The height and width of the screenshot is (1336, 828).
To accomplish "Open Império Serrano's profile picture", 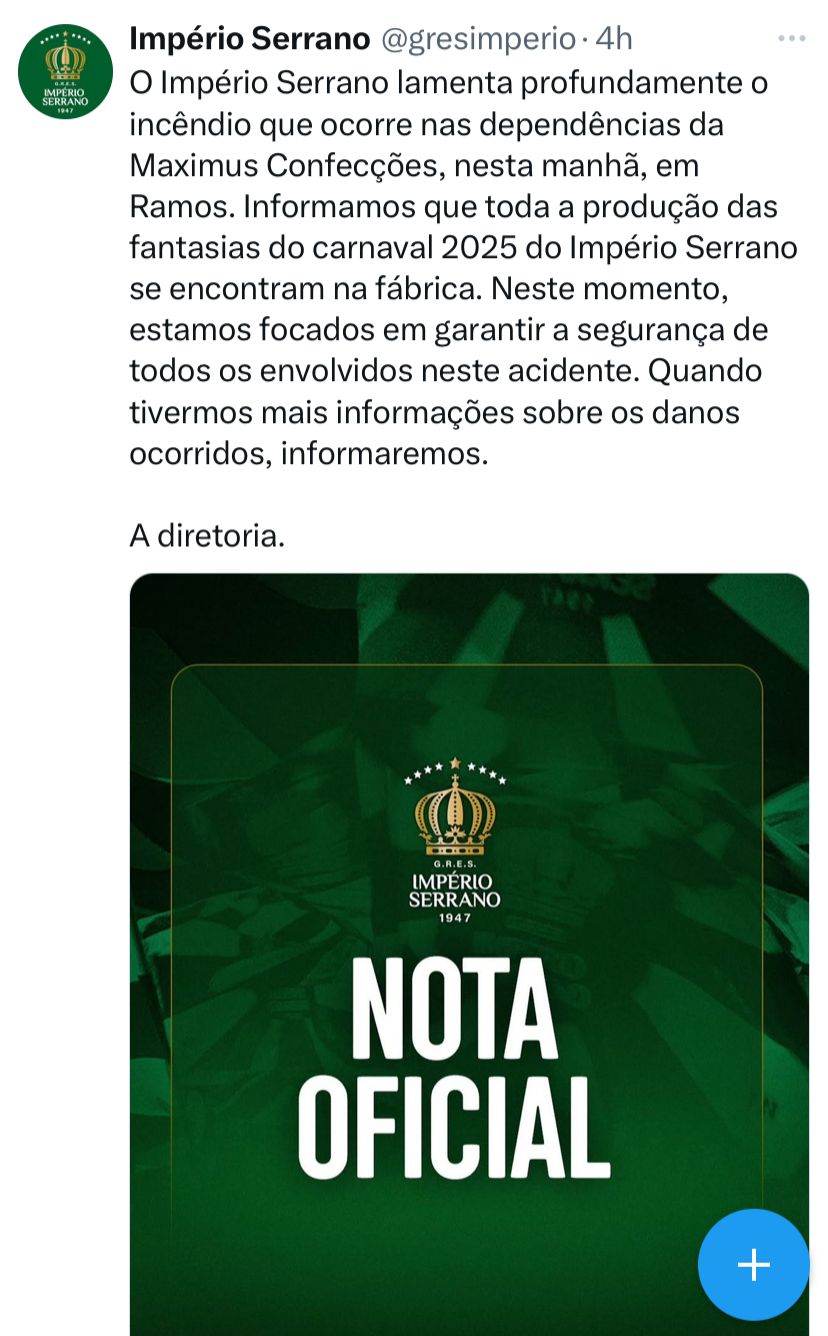I will pos(66,72).
